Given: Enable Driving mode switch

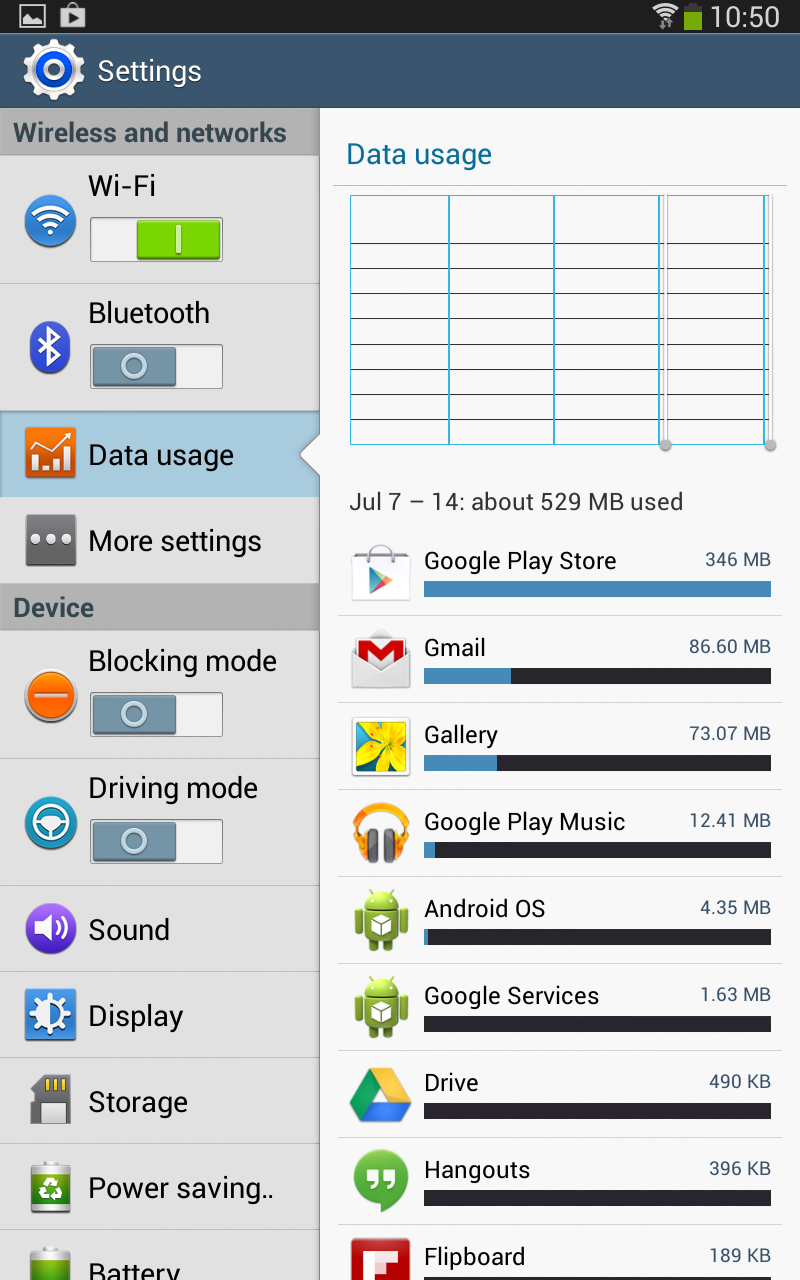Looking at the screenshot, I should (x=156, y=842).
